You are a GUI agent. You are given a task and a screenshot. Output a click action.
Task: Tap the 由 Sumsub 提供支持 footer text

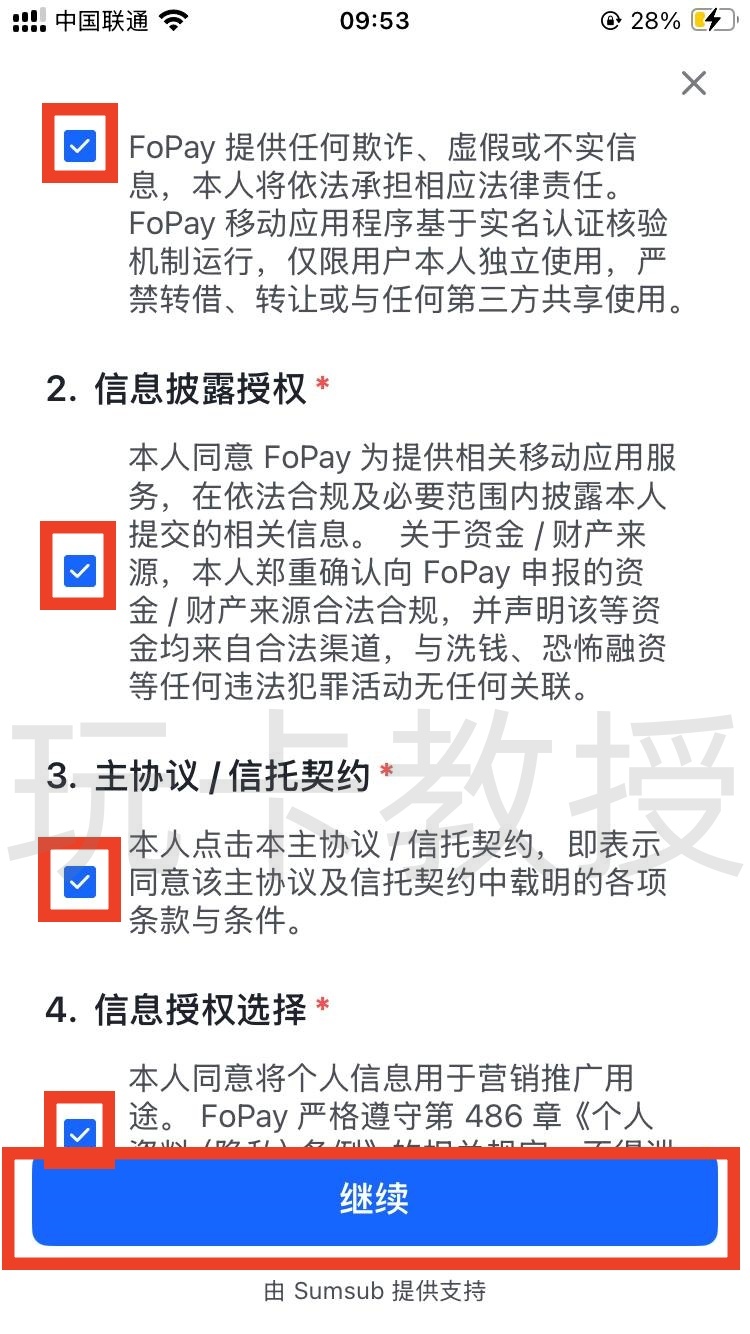point(374,1291)
